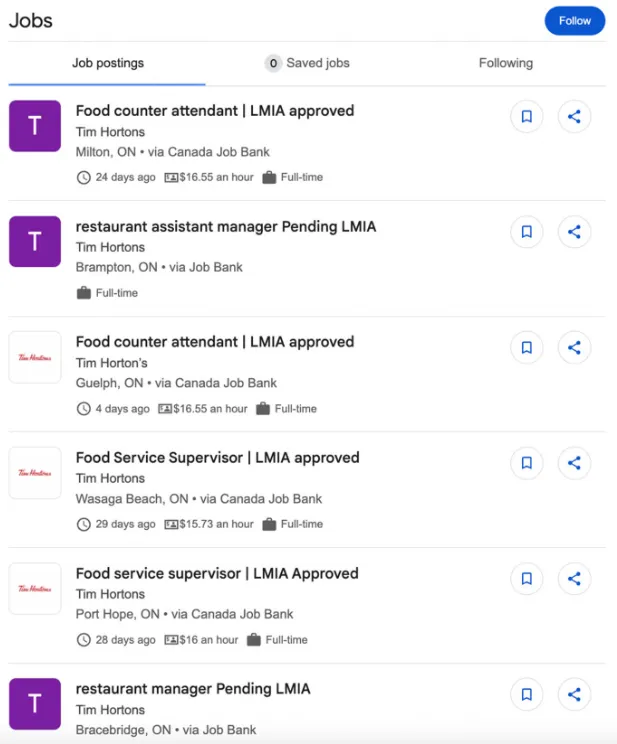
Task: Save the Port Hope supervisor job
Action: pos(526,579)
